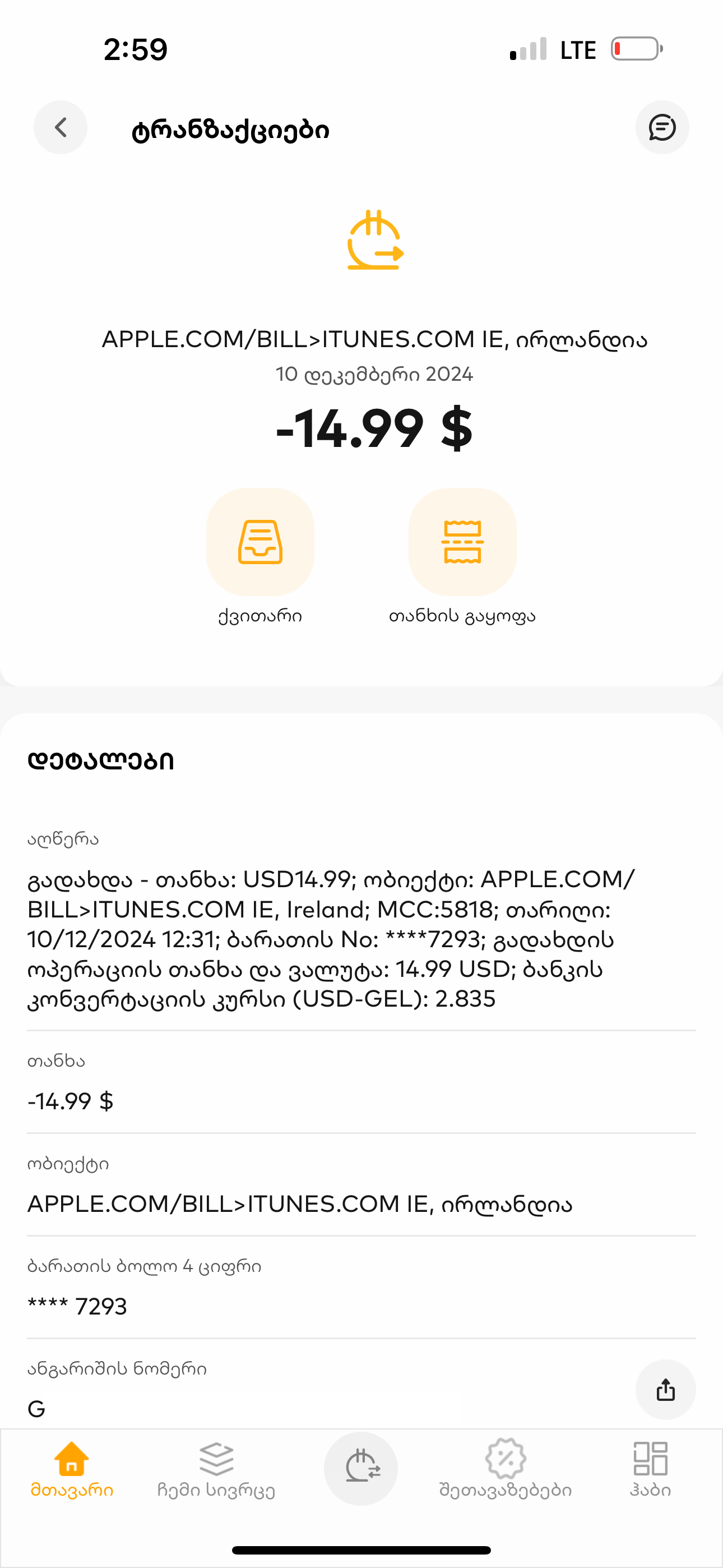
Task: Open the ჰაბი tab
Action: [x=650, y=1469]
